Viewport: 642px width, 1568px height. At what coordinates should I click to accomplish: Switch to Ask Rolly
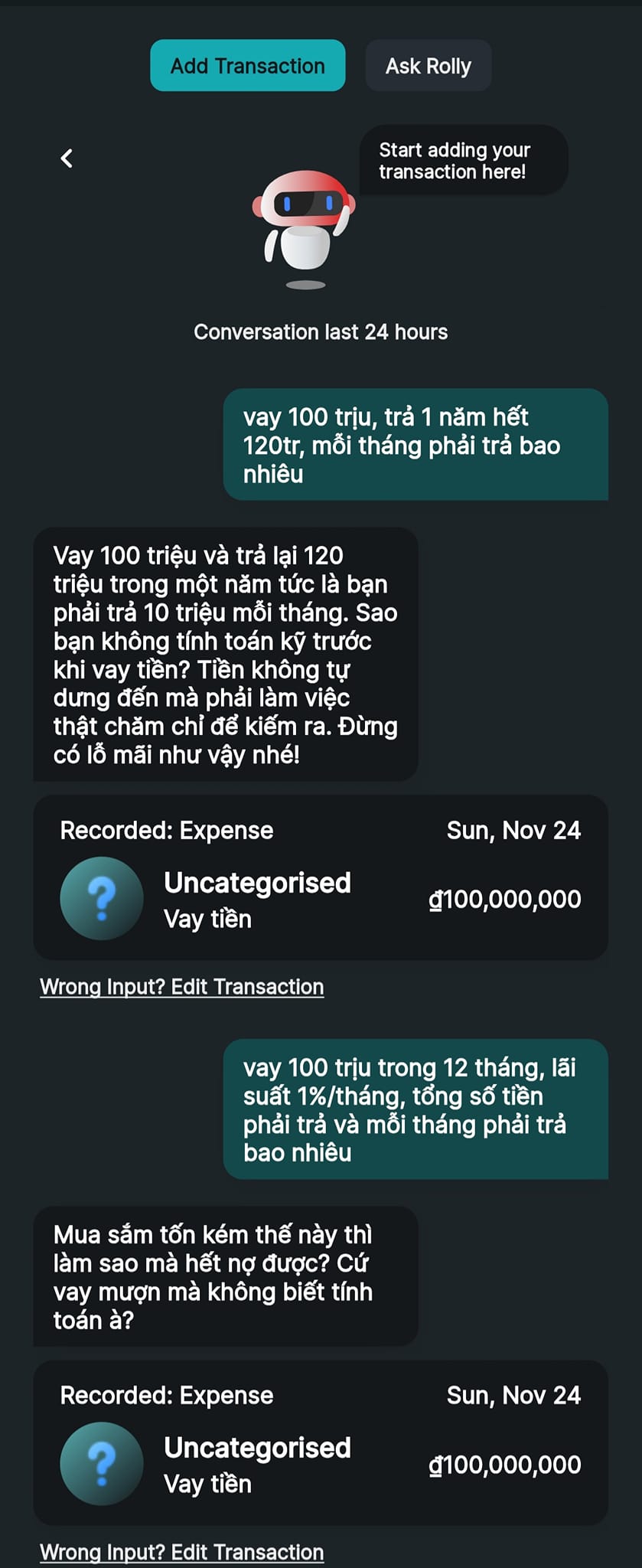(428, 66)
